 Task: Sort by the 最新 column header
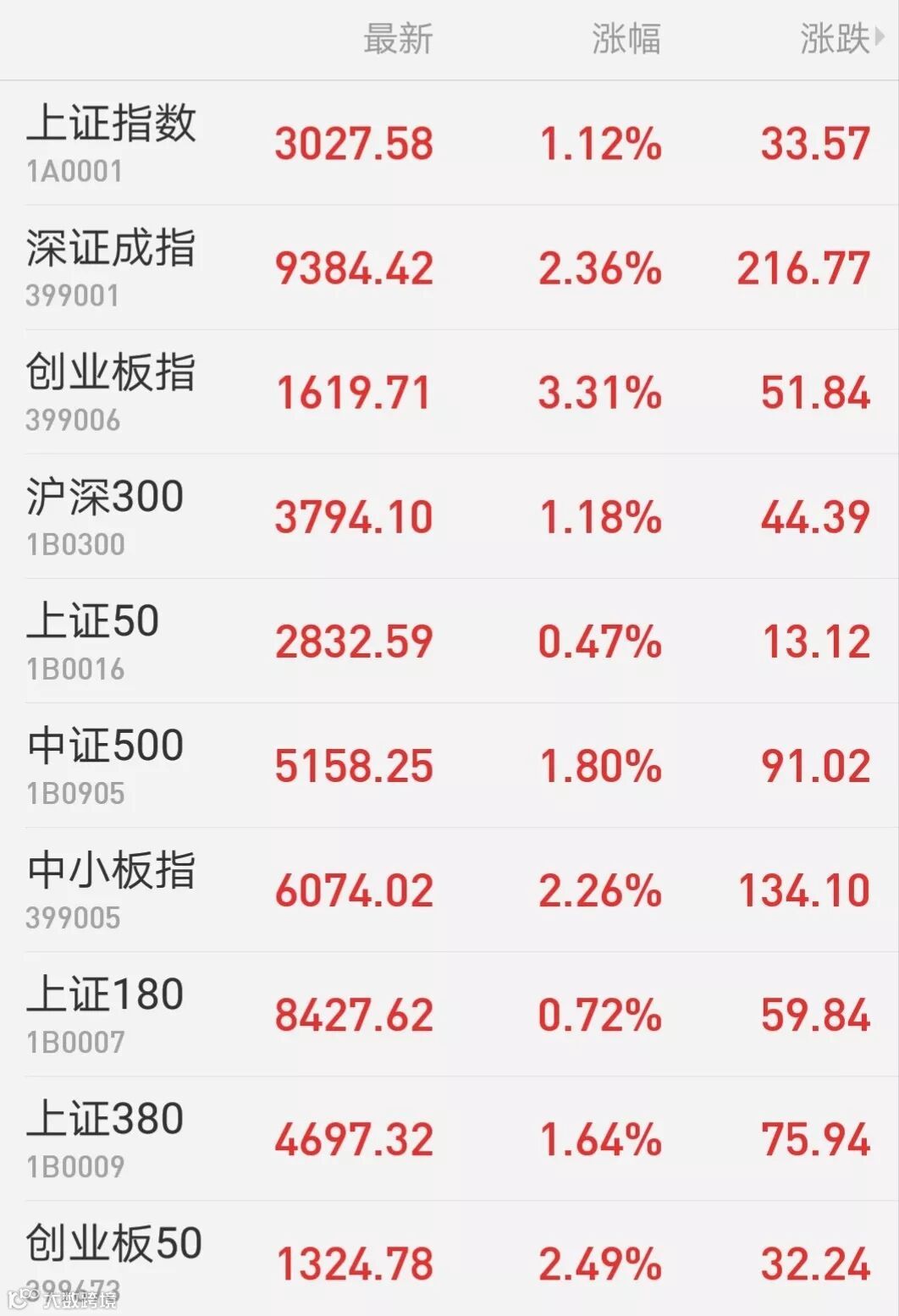(398, 39)
